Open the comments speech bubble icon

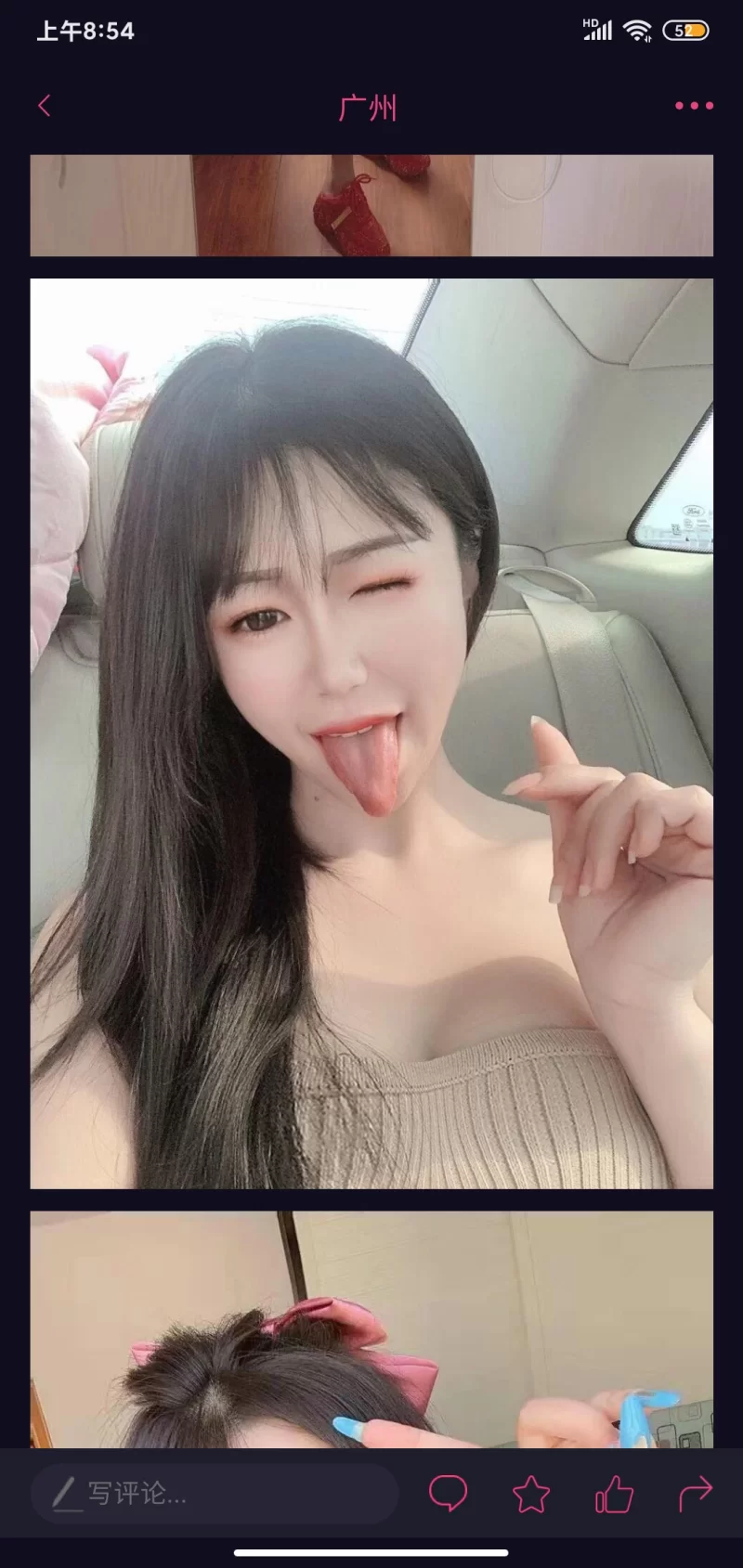tap(448, 1494)
